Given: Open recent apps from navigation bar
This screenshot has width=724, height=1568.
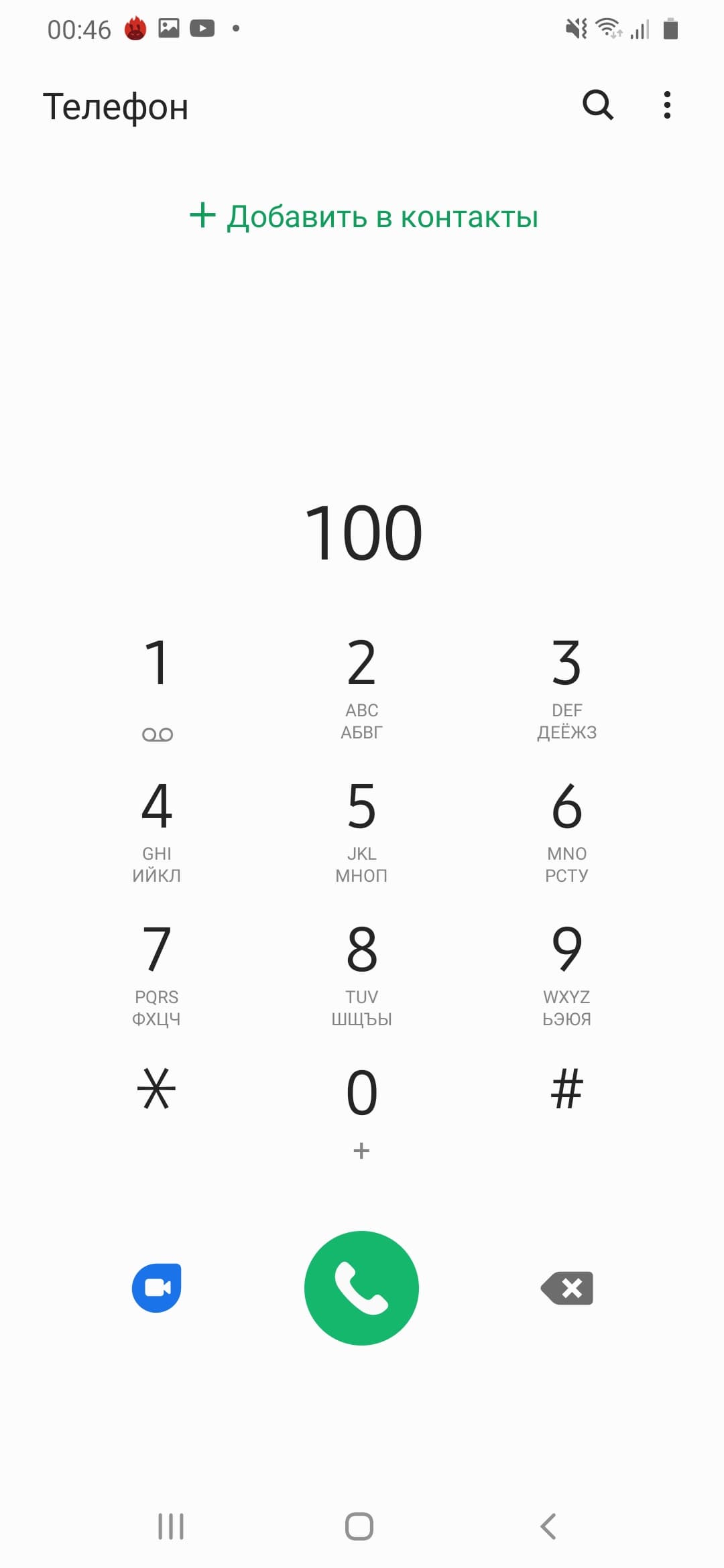Looking at the screenshot, I should [171, 1526].
